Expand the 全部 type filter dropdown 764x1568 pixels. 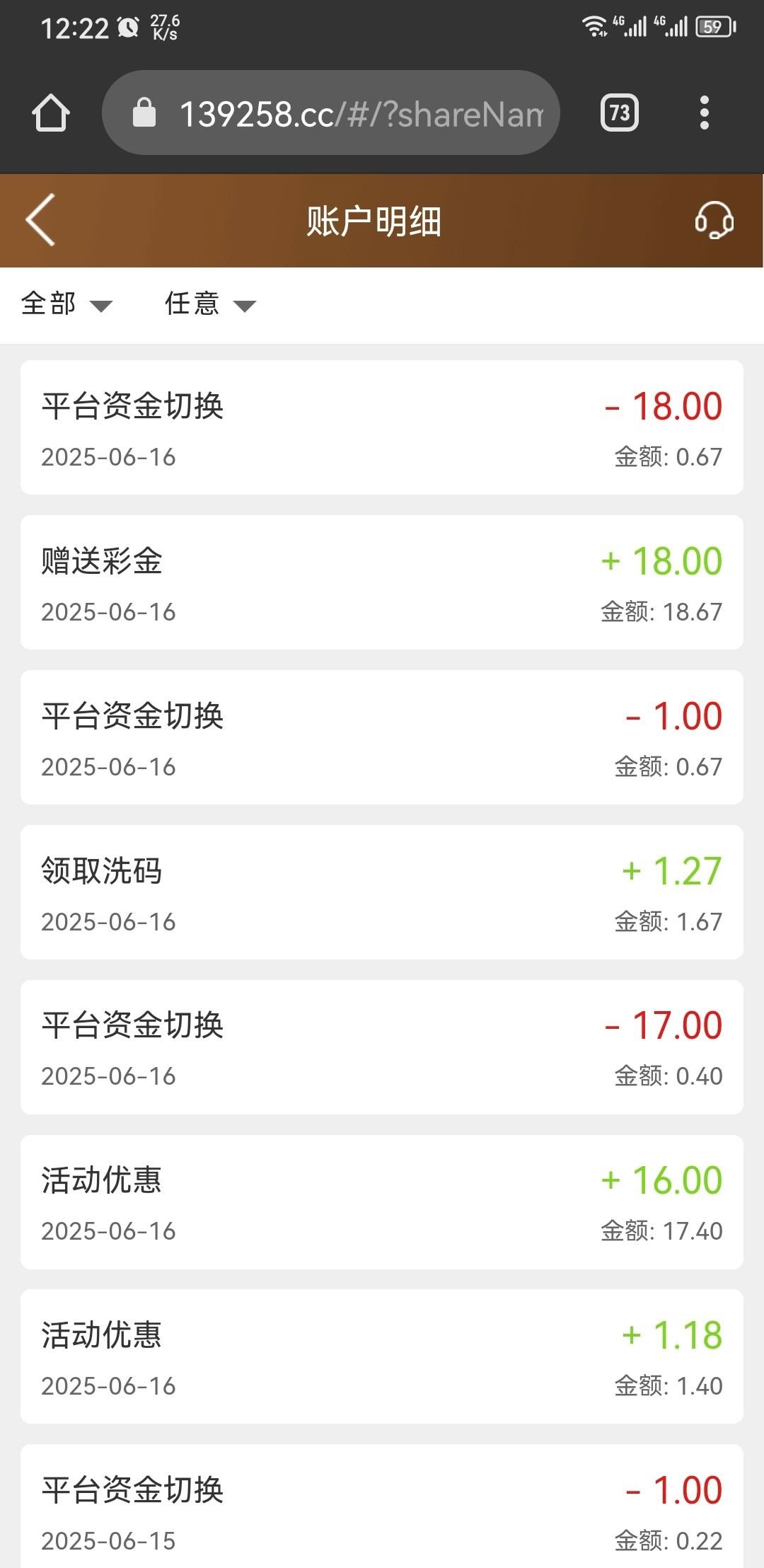[66, 304]
